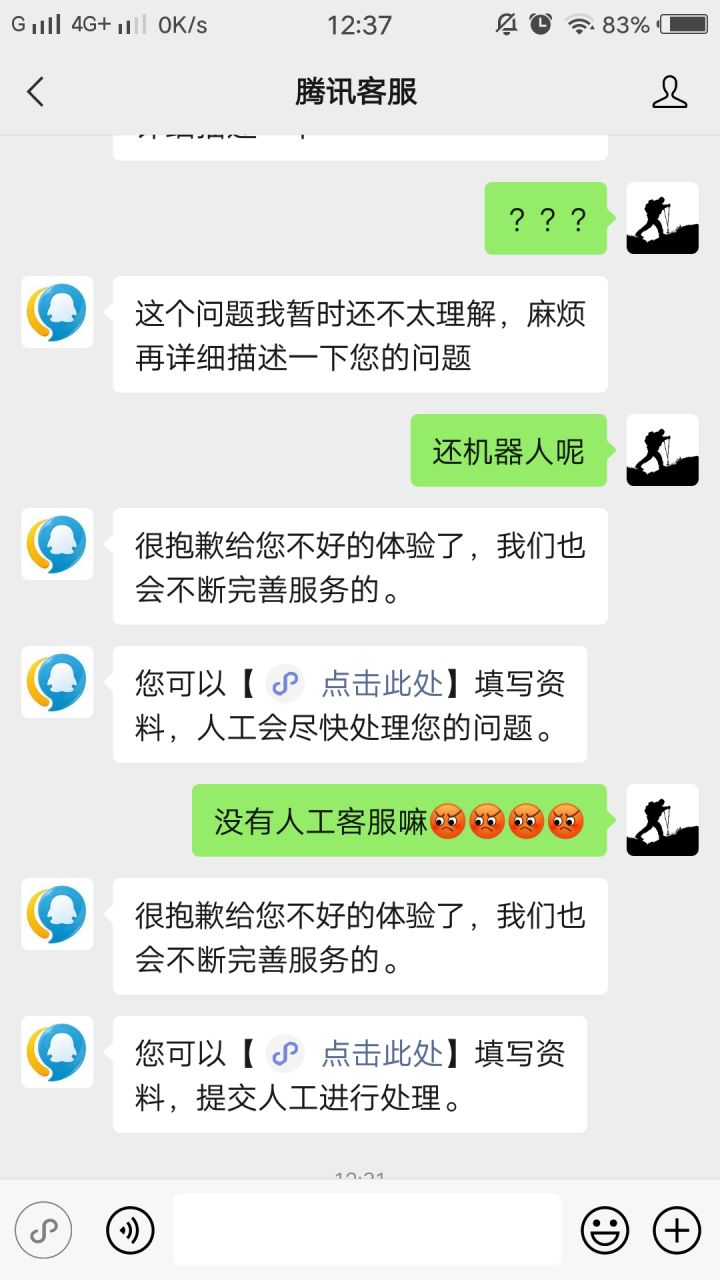Screen dimensions: 720x1280
Task: Open the emoji picker
Action: click(605, 1230)
